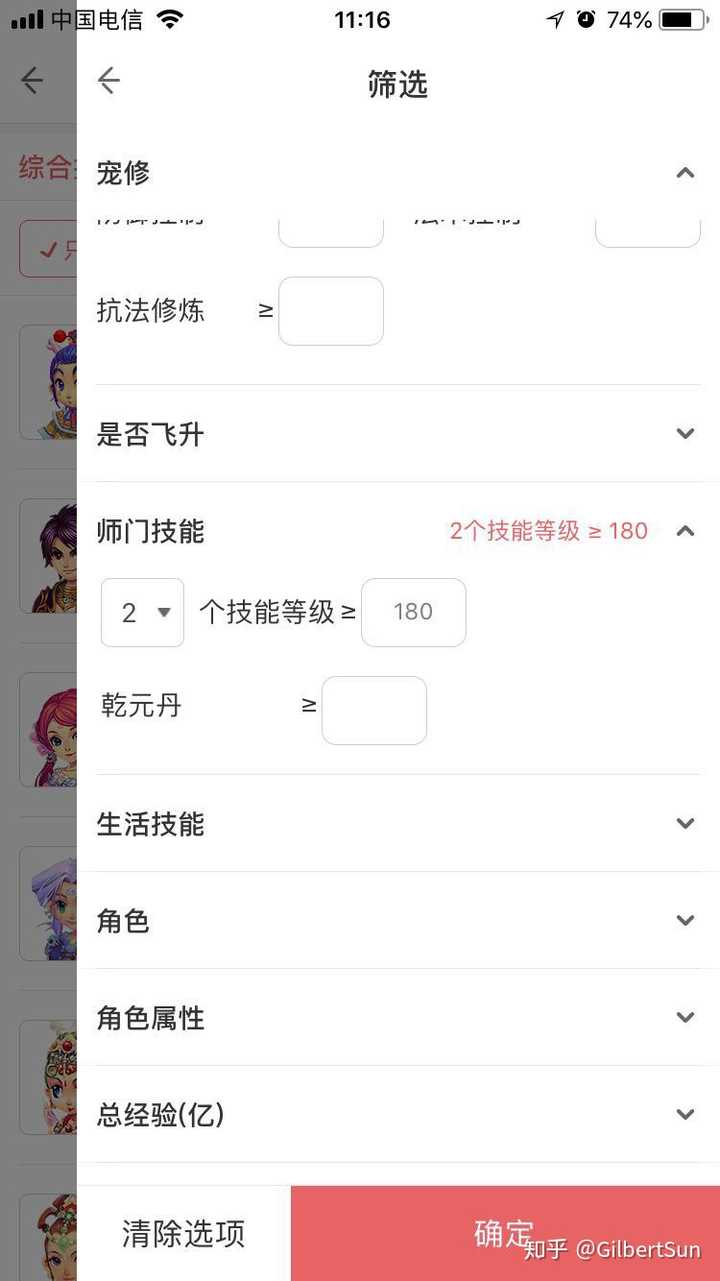Image resolution: width=720 pixels, height=1281 pixels.
Task: Expand the 角色 section
Action: [685, 920]
